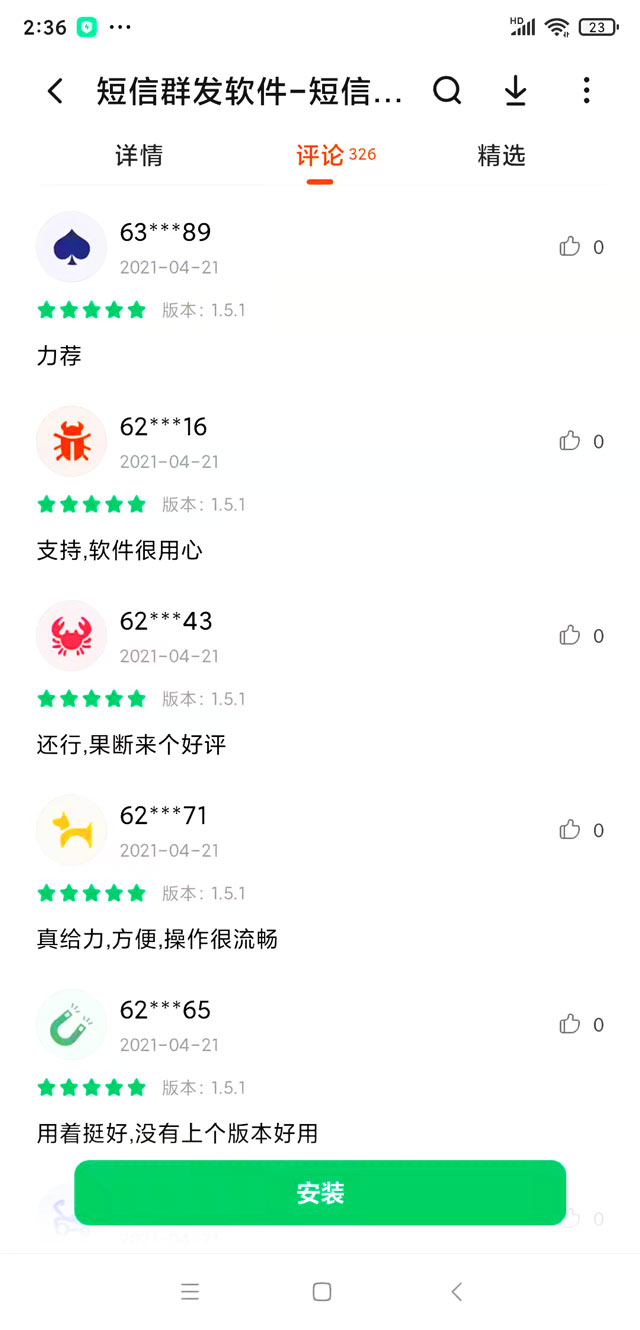Go to the home screen

coord(322,1292)
